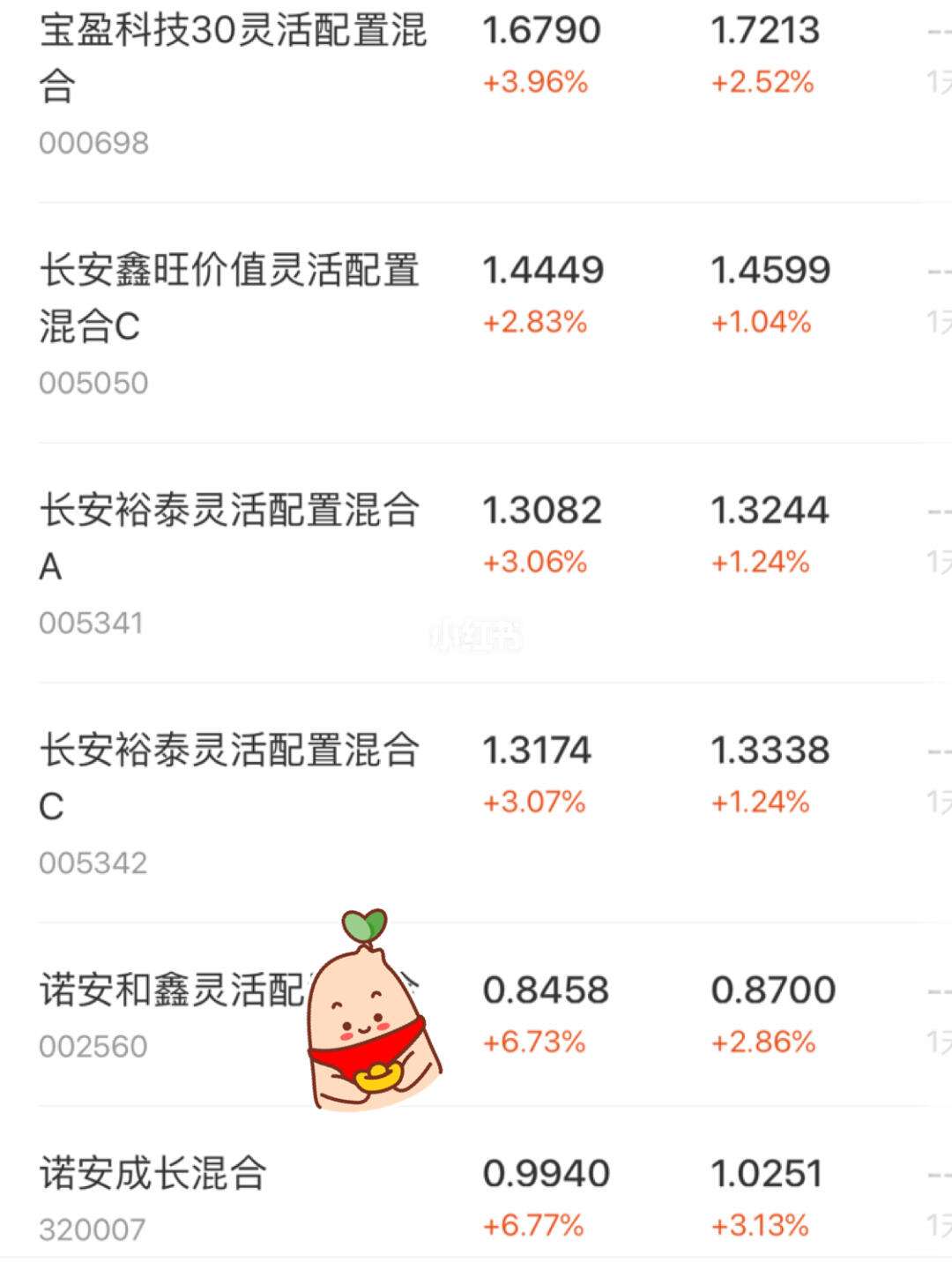Open 长安裕泰灵活配置混合C fund 005342
This screenshot has height=1270, width=952.
click(x=229, y=778)
